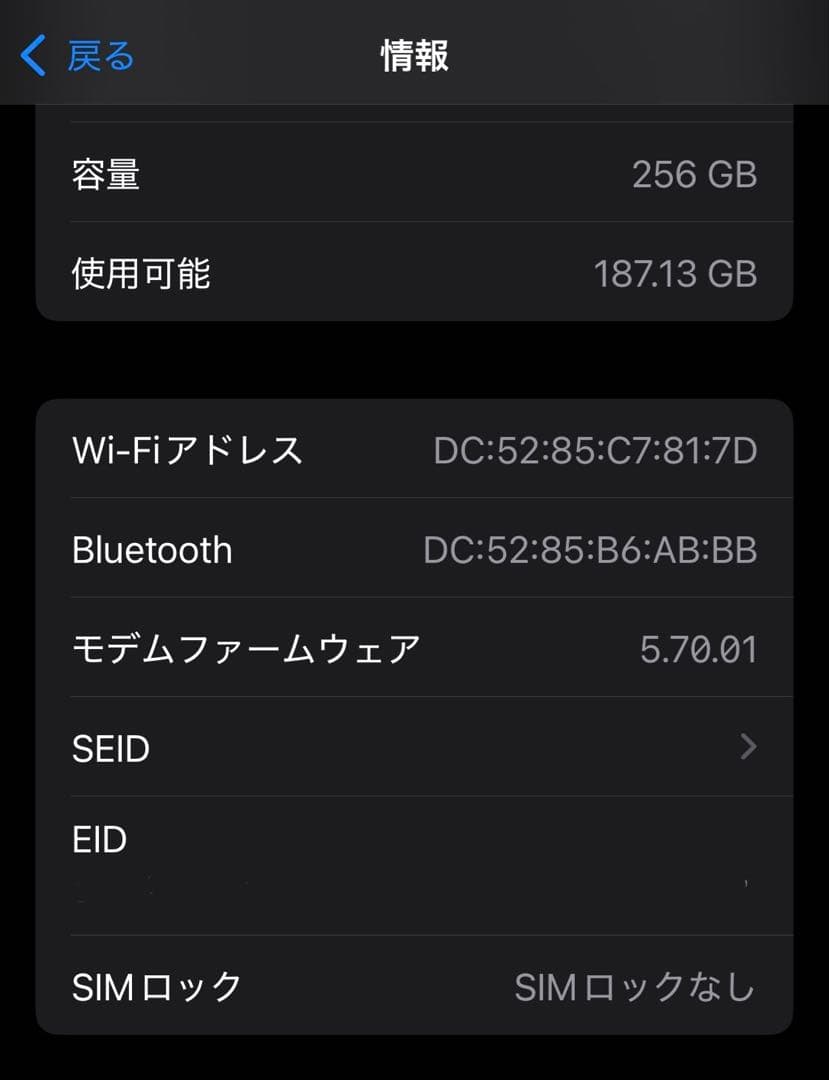Tap the 256 GB capacity value

pos(697,174)
